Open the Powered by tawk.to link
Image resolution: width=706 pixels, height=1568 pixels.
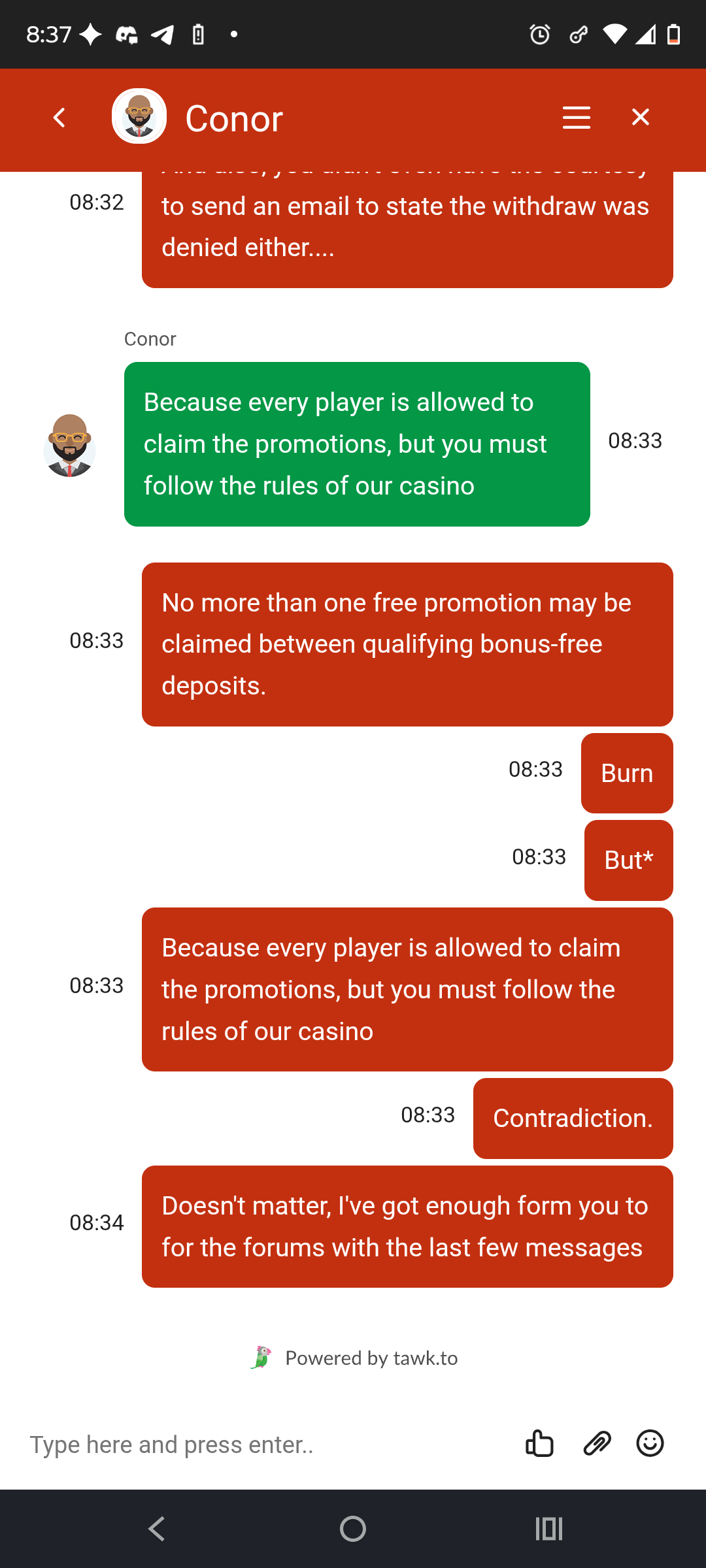coord(354,1358)
